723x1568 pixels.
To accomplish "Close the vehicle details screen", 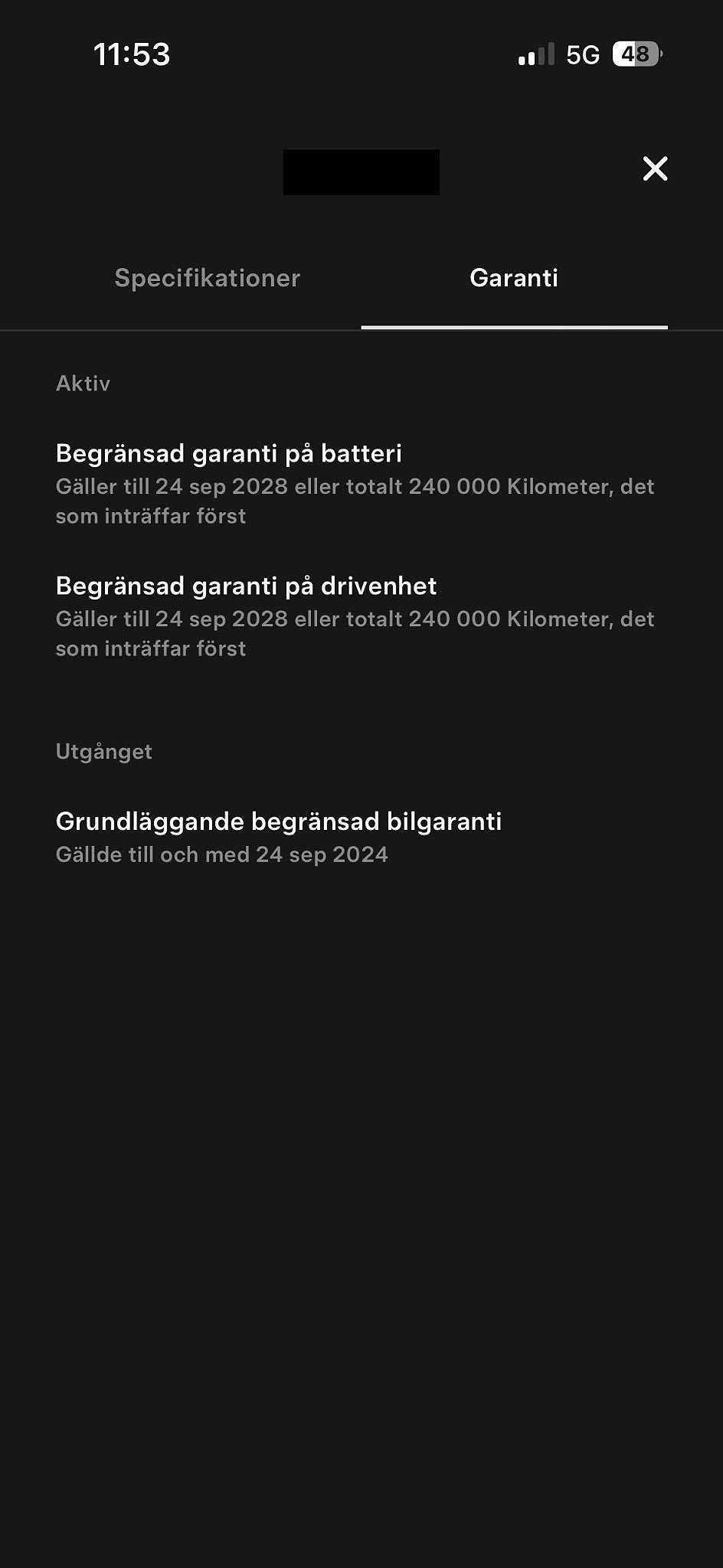I will (x=655, y=168).
